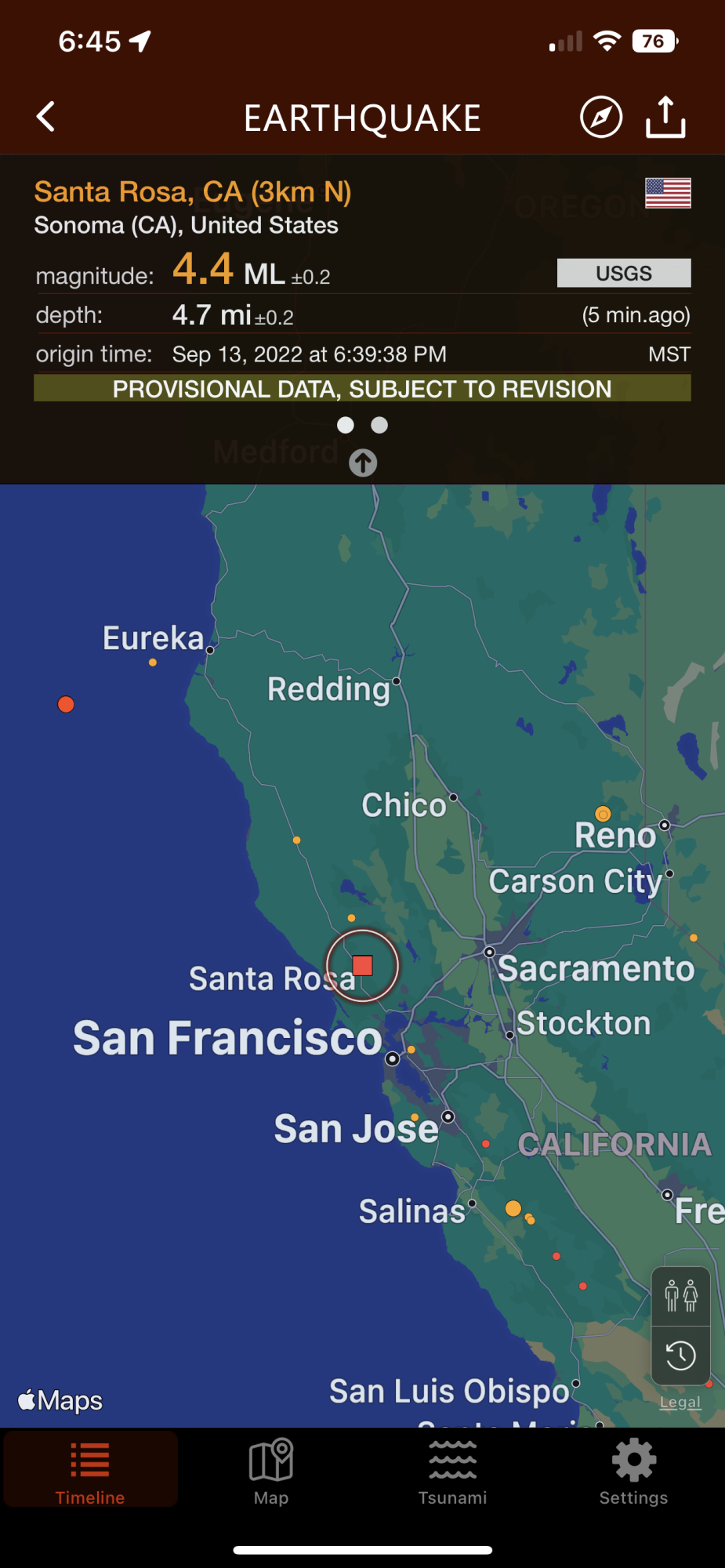This screenshot has height=1568, width=725.
Task: Tap the USGS source badge
Action: [624, 273]
